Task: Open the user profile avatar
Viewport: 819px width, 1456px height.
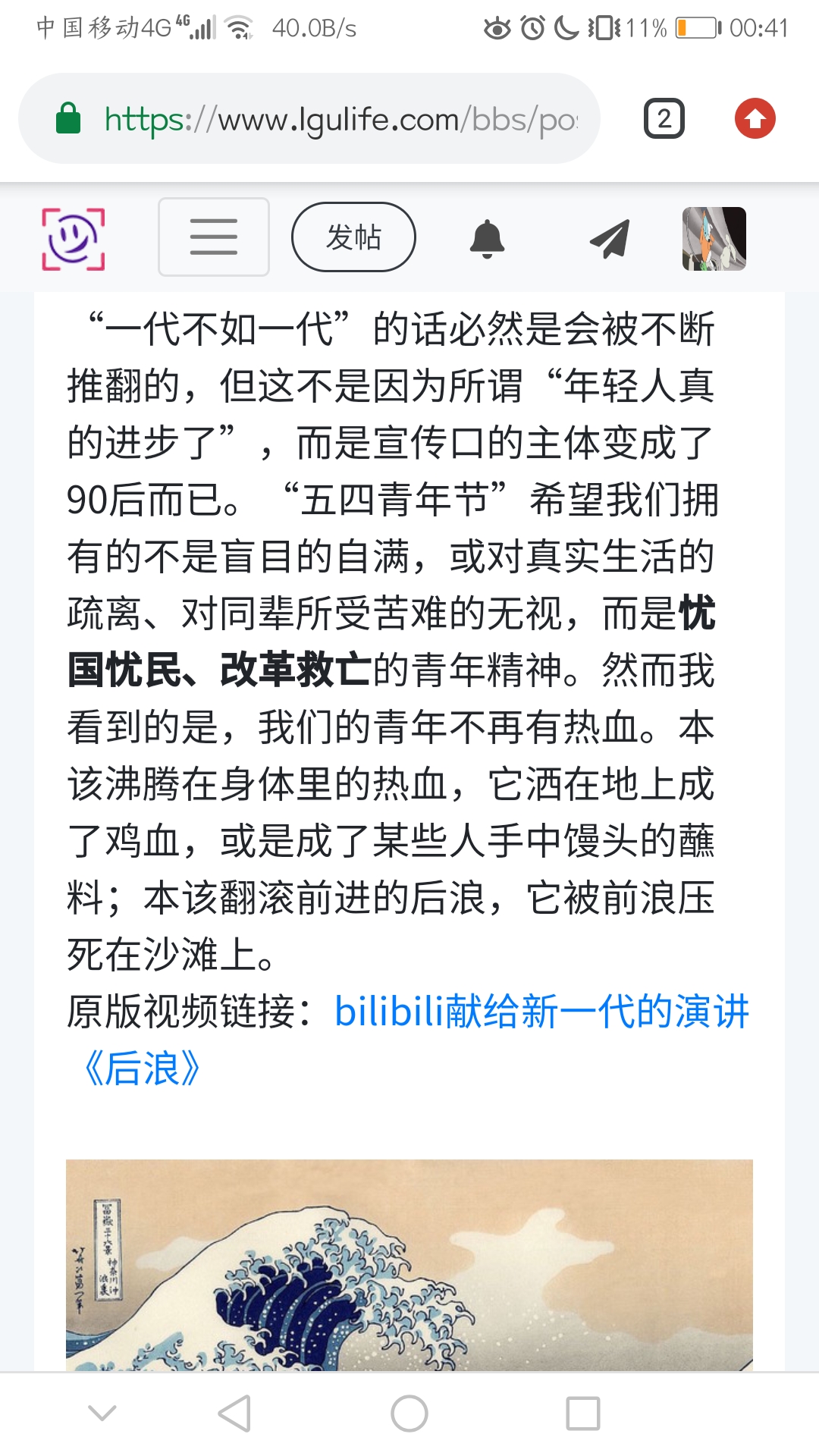Action: click(x=714, y=239)
